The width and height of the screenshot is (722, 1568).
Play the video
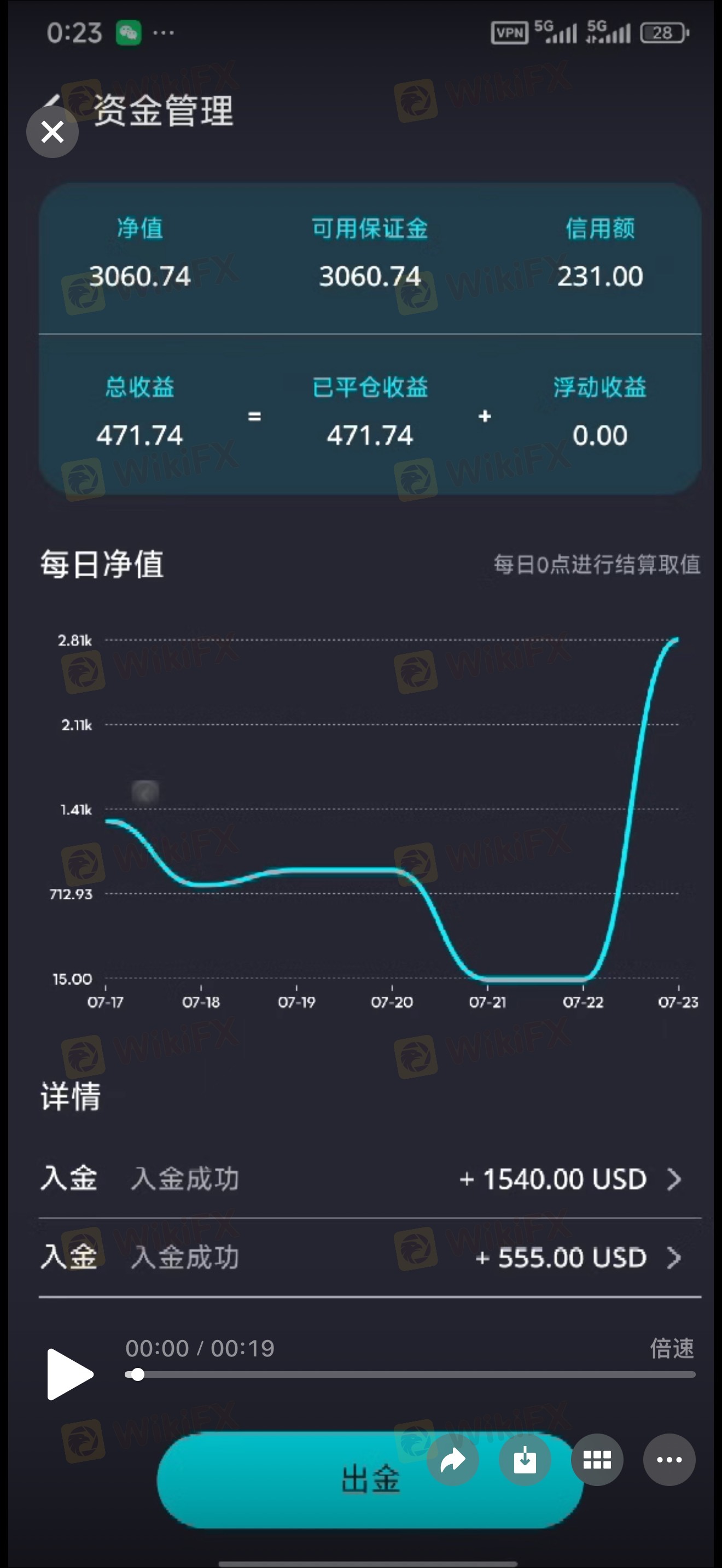tap(69, 1374)
